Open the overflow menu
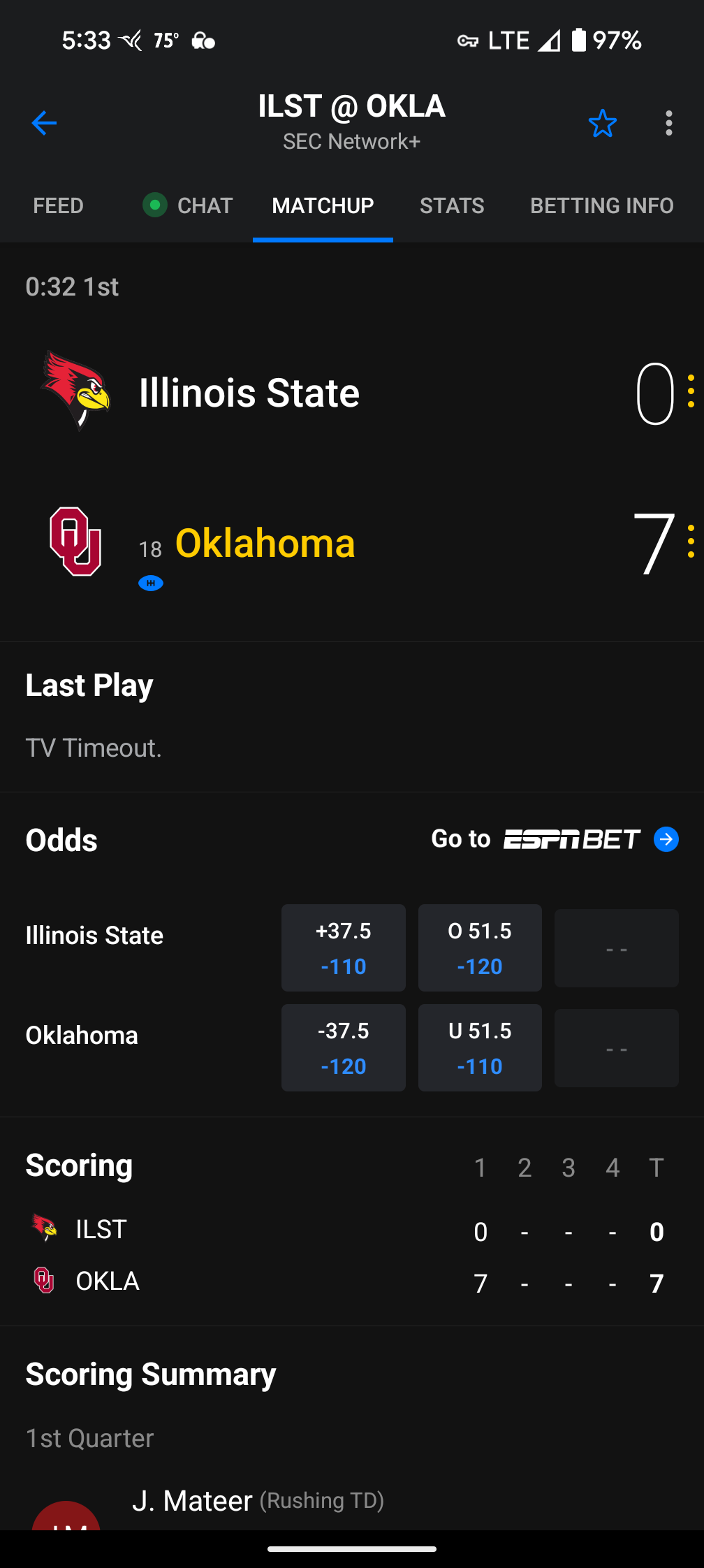 [x=668, y=123]
